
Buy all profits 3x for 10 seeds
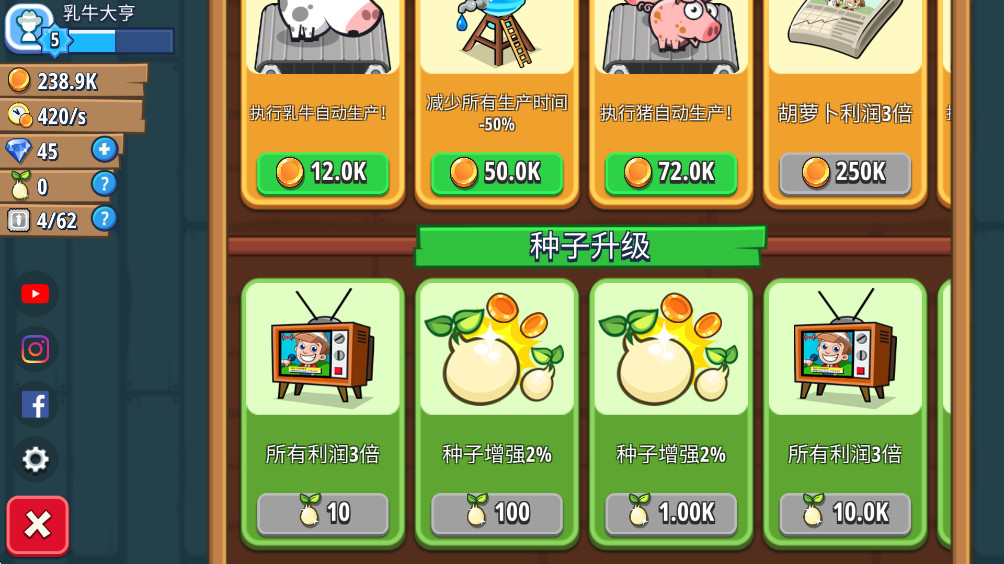323,513
